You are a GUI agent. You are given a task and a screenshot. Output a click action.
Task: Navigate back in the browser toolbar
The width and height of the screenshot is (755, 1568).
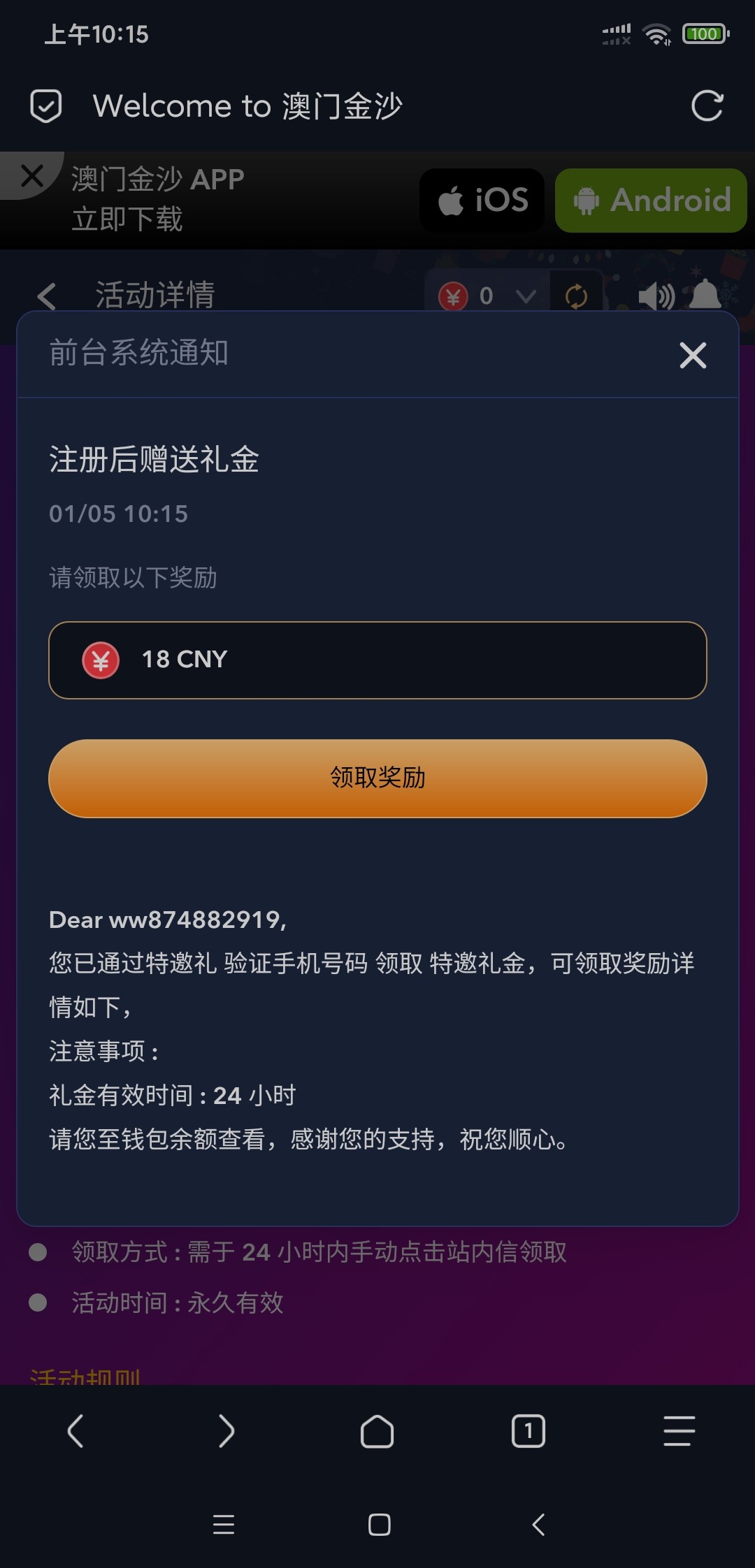(x=75, y=1431)
